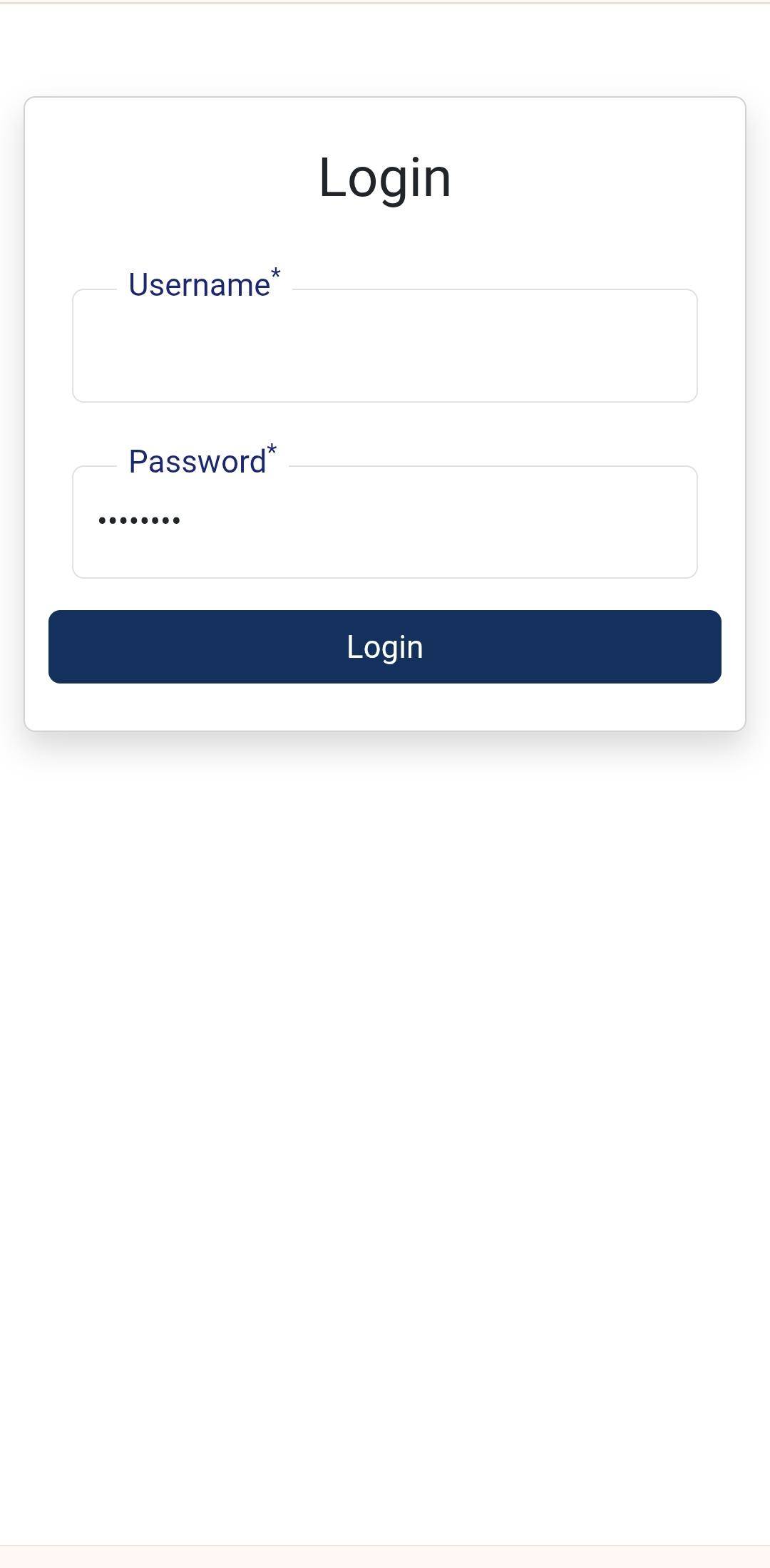Click the Login button text

coord(384,646)
